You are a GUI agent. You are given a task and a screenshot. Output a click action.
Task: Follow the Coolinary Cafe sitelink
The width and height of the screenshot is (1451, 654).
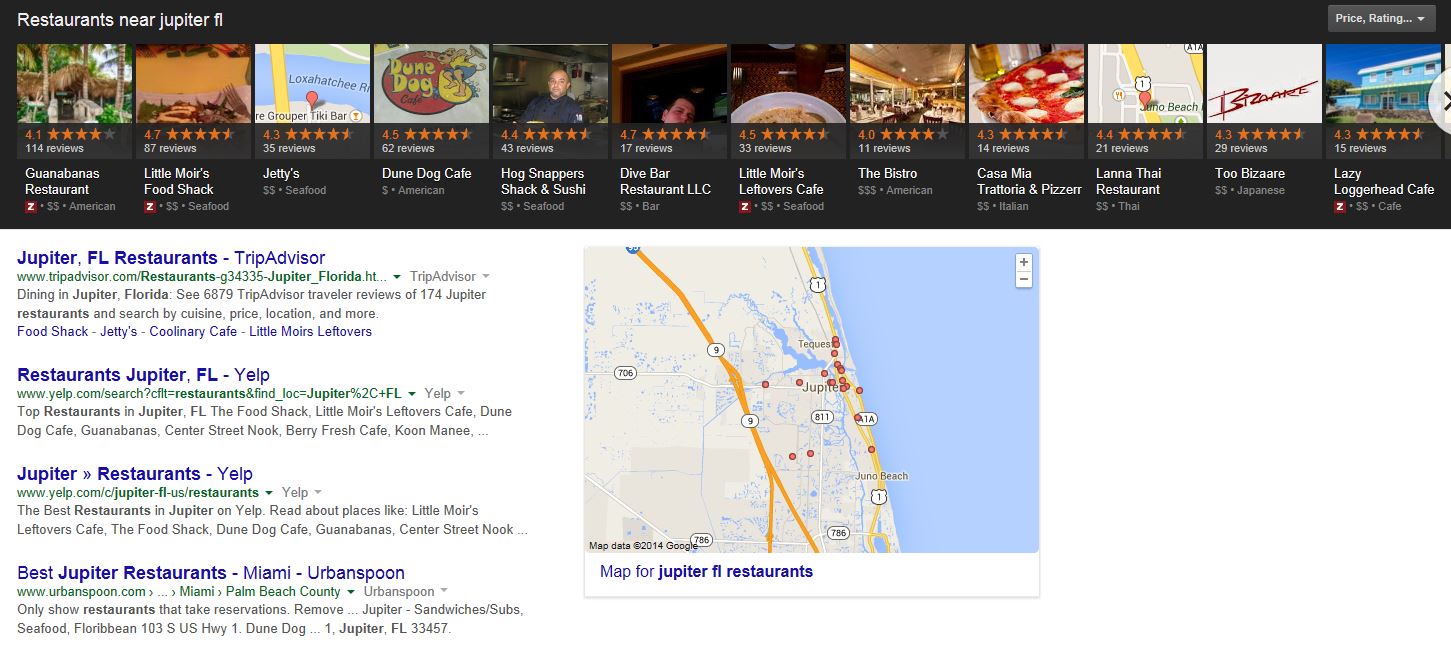coord(193,331)
